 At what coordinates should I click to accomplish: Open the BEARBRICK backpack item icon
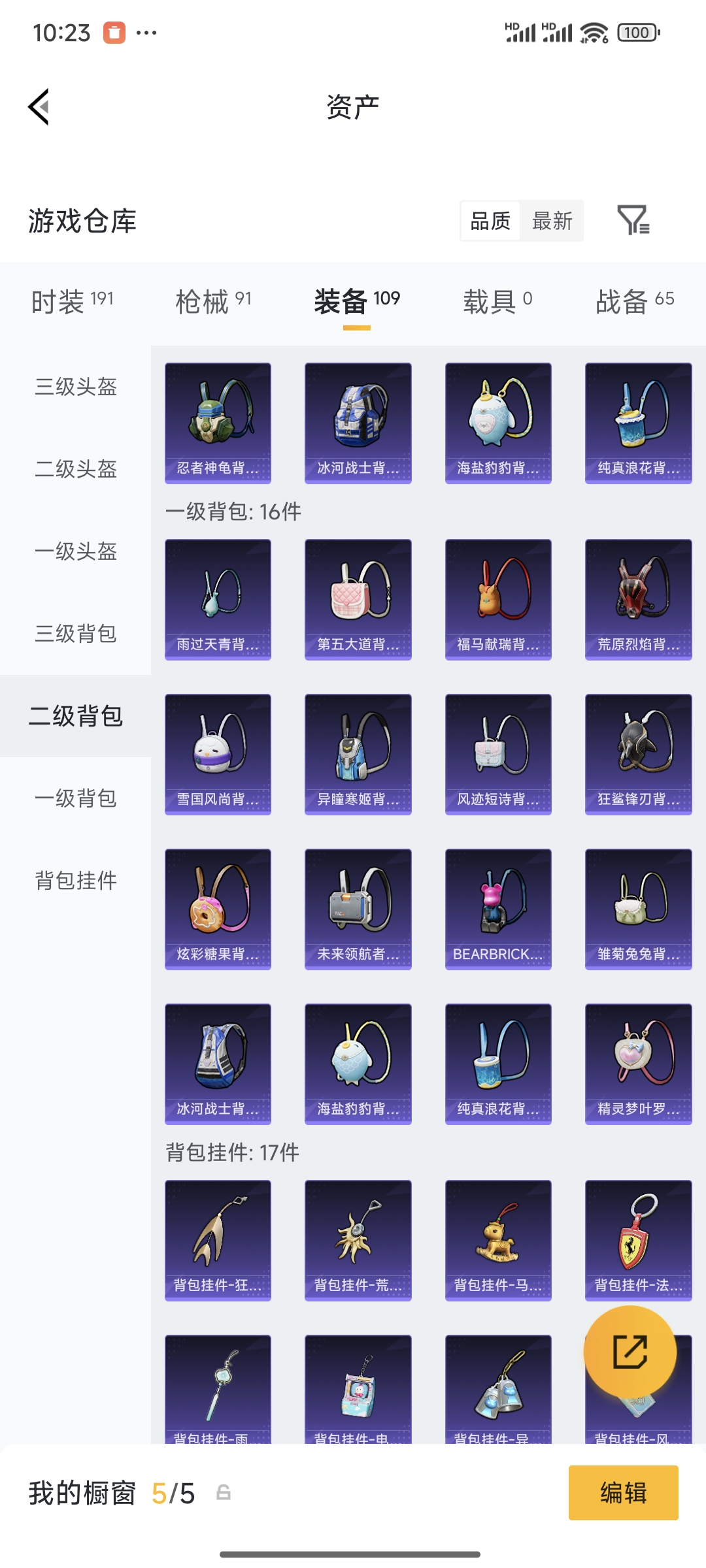(x=497, y=908)
